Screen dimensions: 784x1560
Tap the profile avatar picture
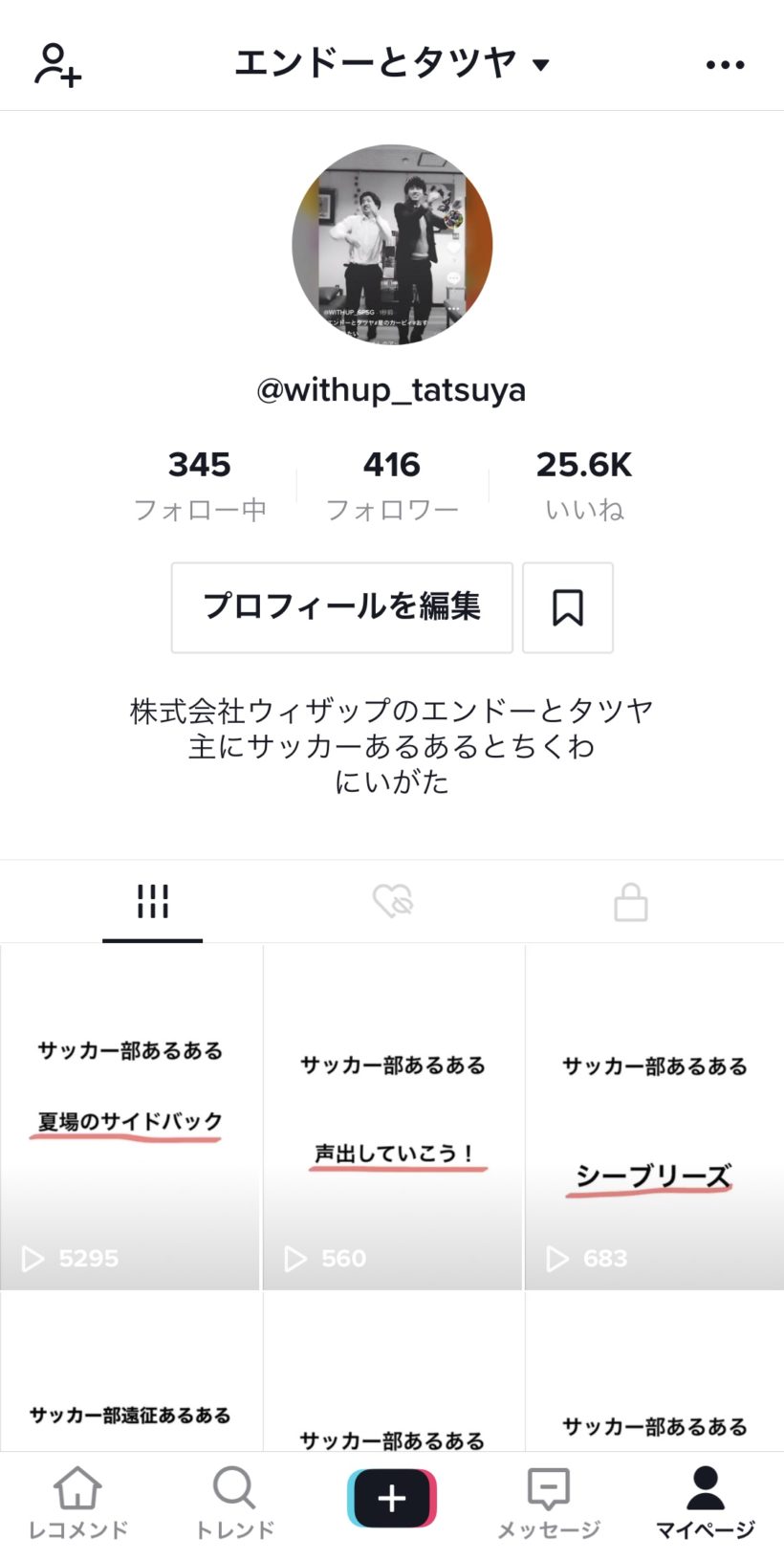tap(392, 245)
